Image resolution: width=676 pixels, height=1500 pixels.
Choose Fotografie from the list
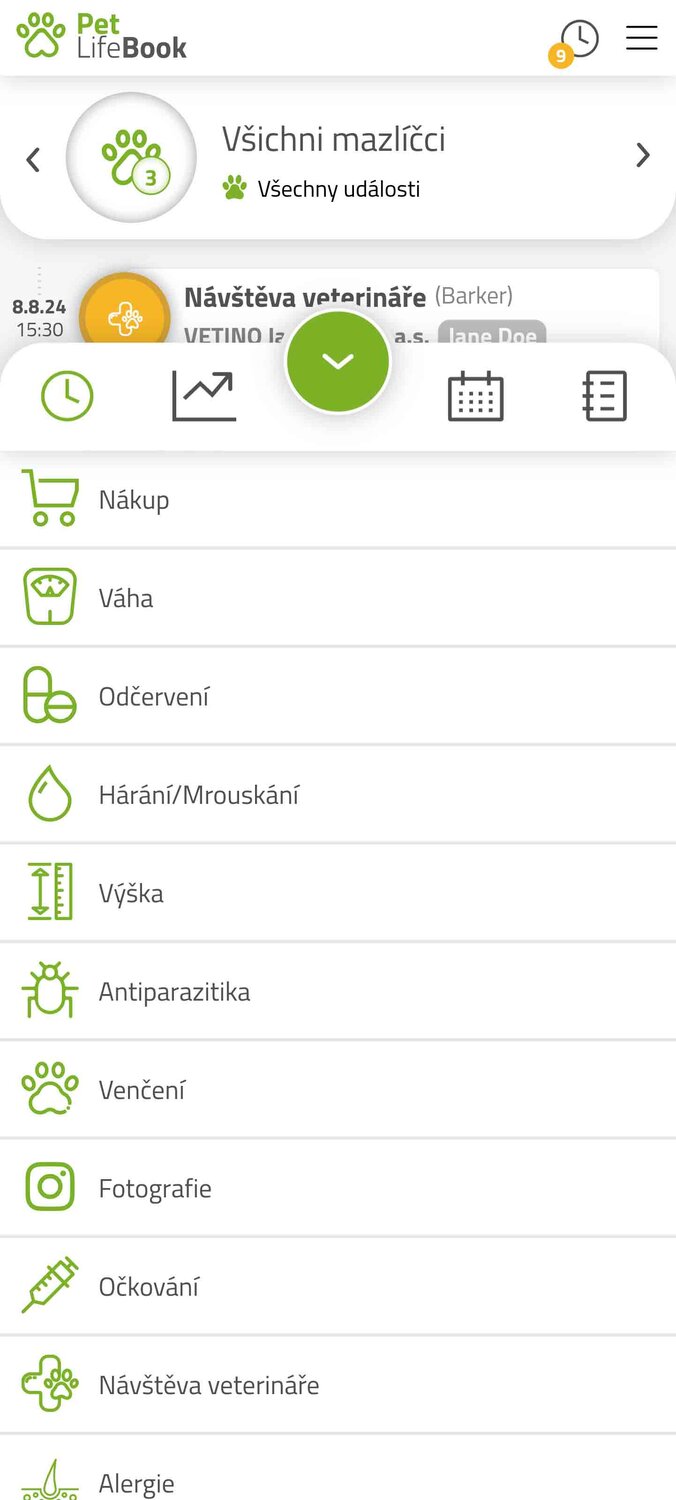point(338,1188)
